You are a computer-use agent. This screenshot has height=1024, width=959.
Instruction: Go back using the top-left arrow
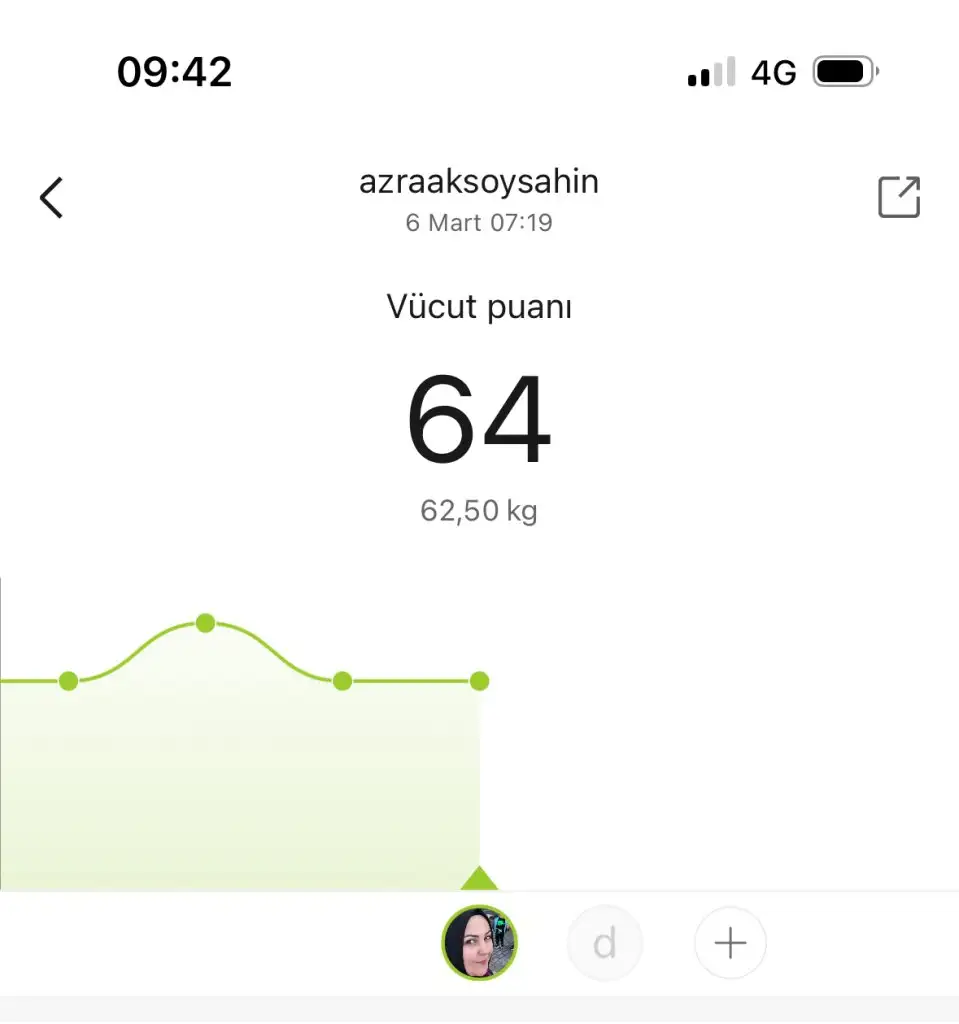click(x=52, y=197)
